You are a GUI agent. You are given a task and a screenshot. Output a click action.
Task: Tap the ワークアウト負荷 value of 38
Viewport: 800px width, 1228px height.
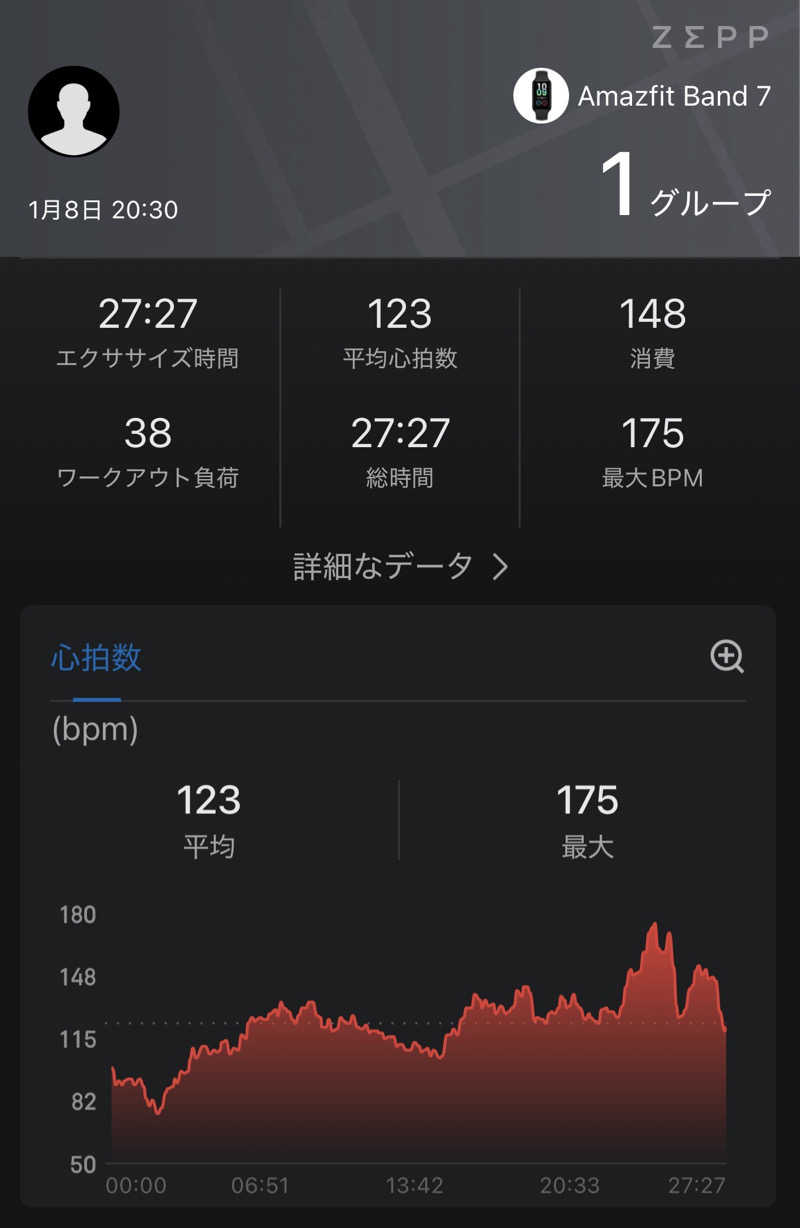point(147,451)
